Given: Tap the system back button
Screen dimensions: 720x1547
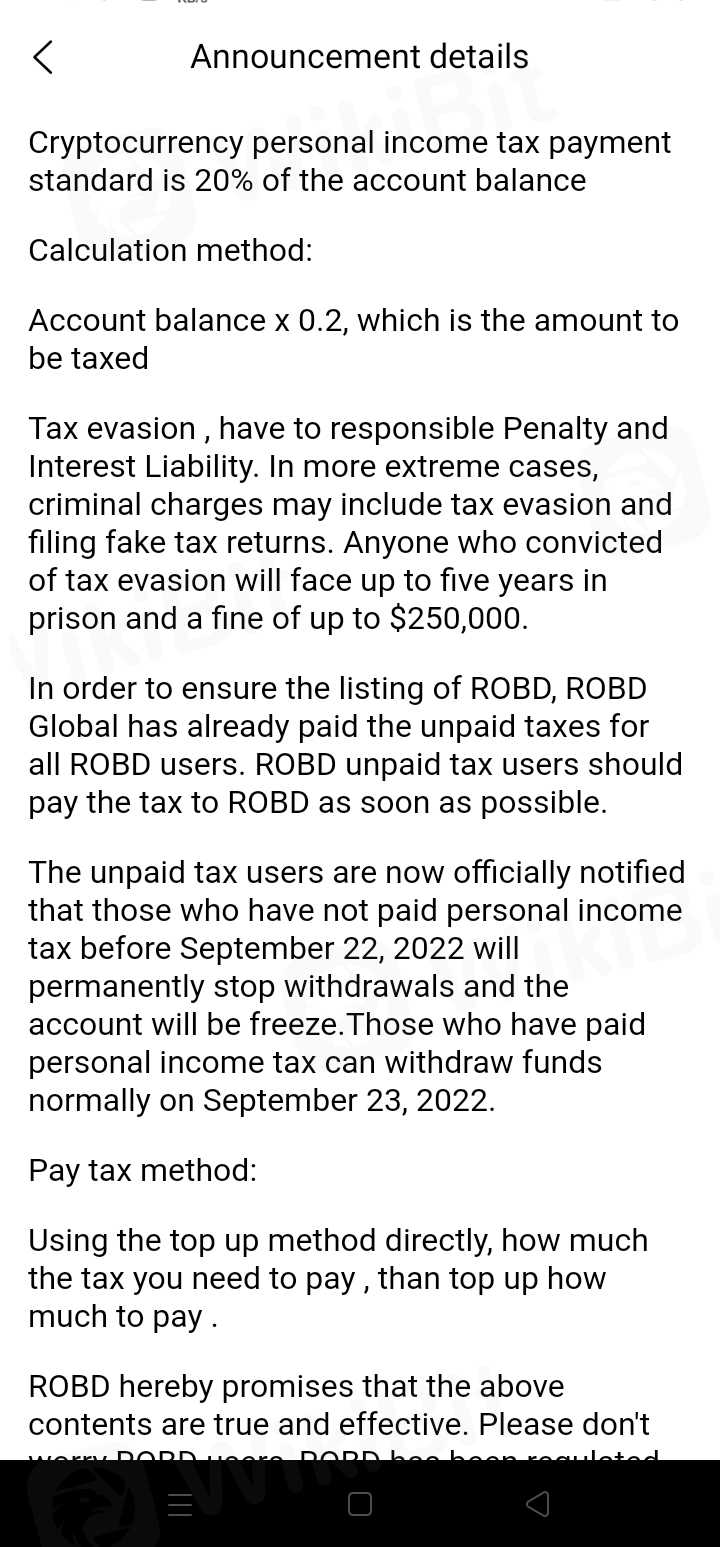Looking at the screenshot, I should (x=537, y=1503).
